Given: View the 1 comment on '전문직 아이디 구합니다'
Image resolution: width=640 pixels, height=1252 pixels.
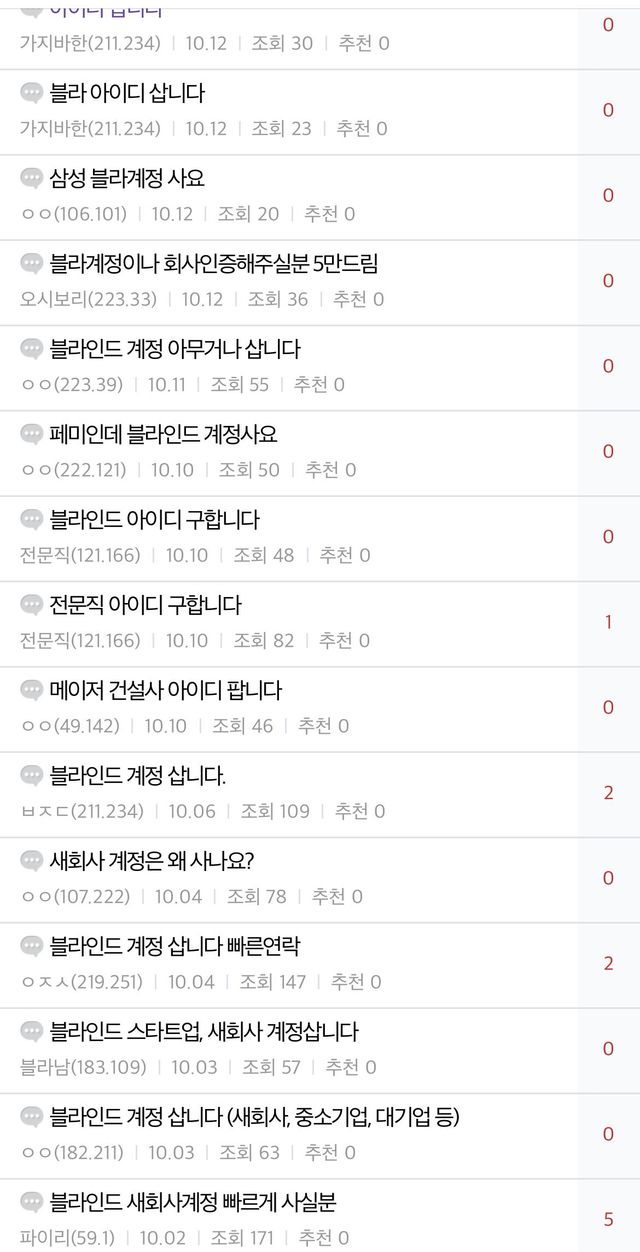Looking at the screenshot, I should pos(608,623).
